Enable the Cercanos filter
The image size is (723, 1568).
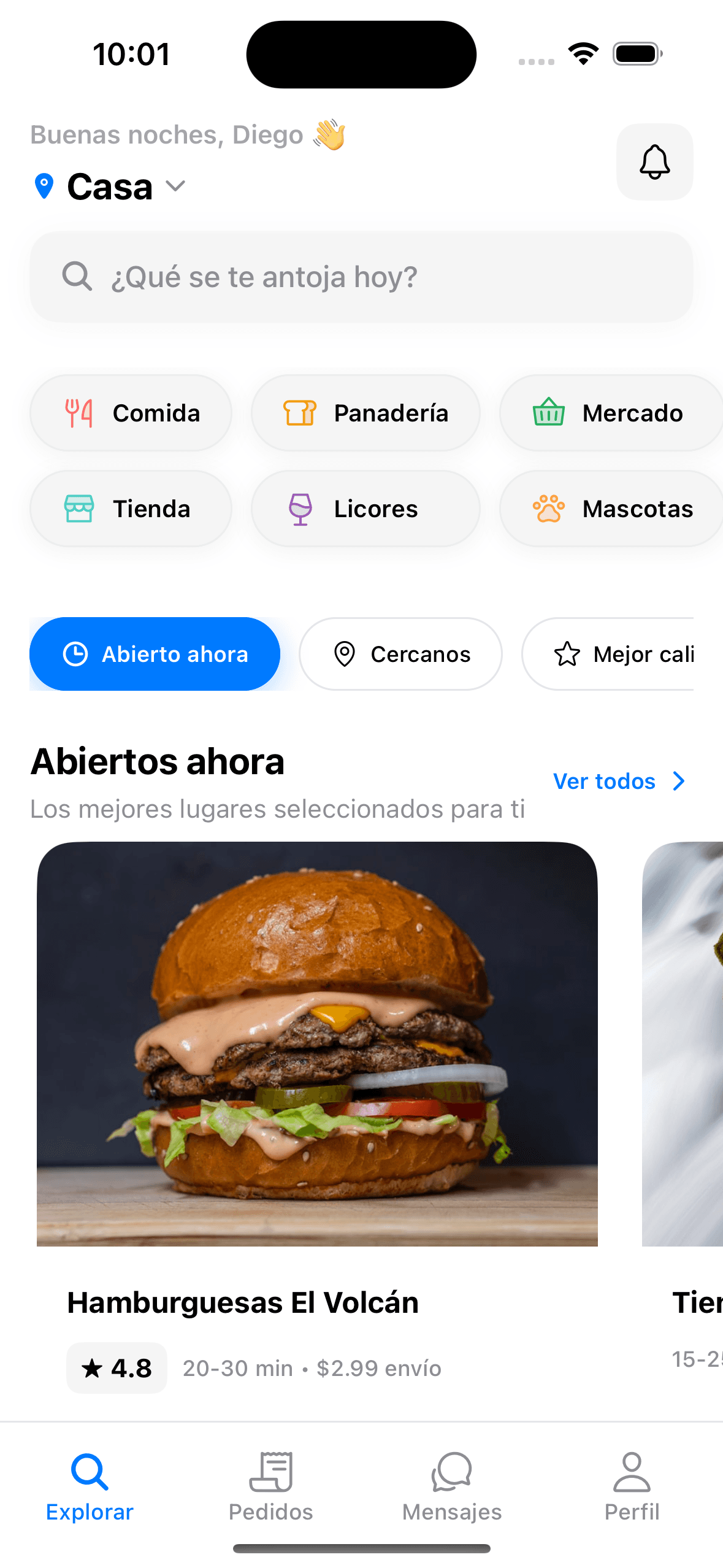point(400,654)
